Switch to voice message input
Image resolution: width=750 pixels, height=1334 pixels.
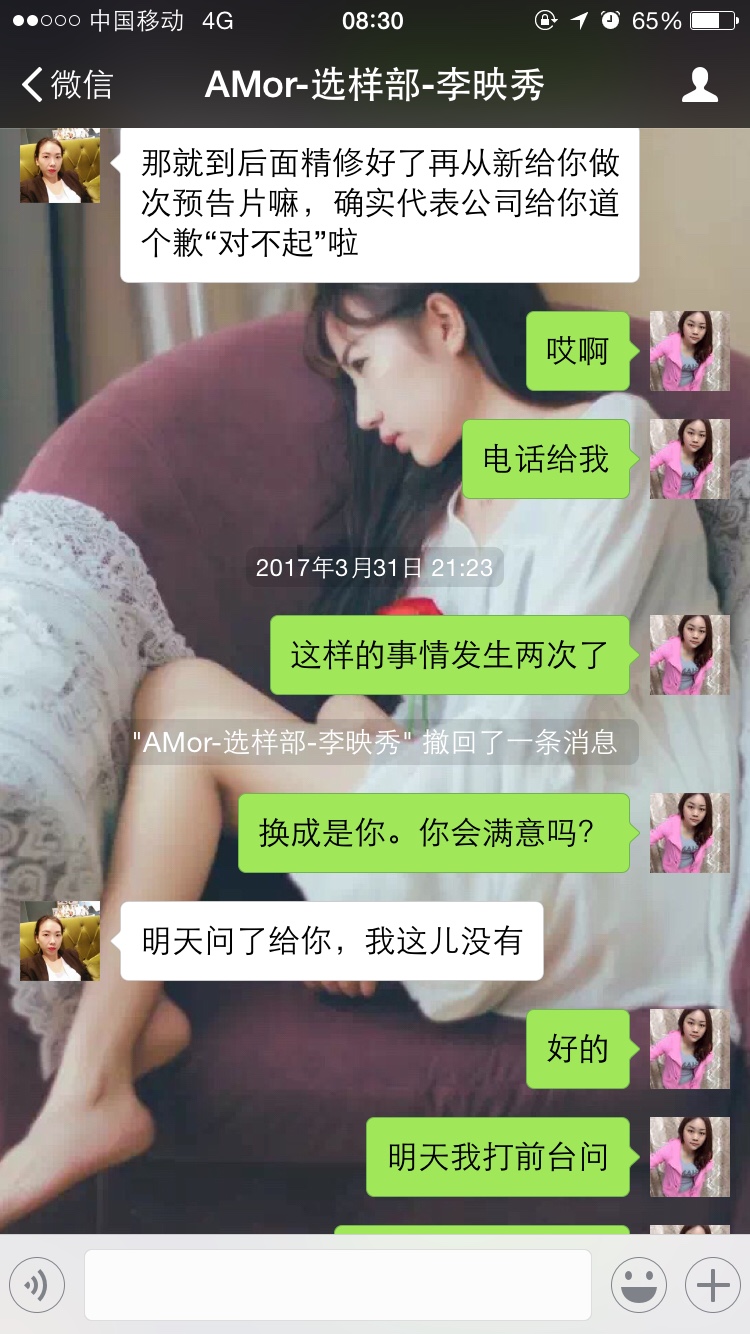[x=37, y=1284]
